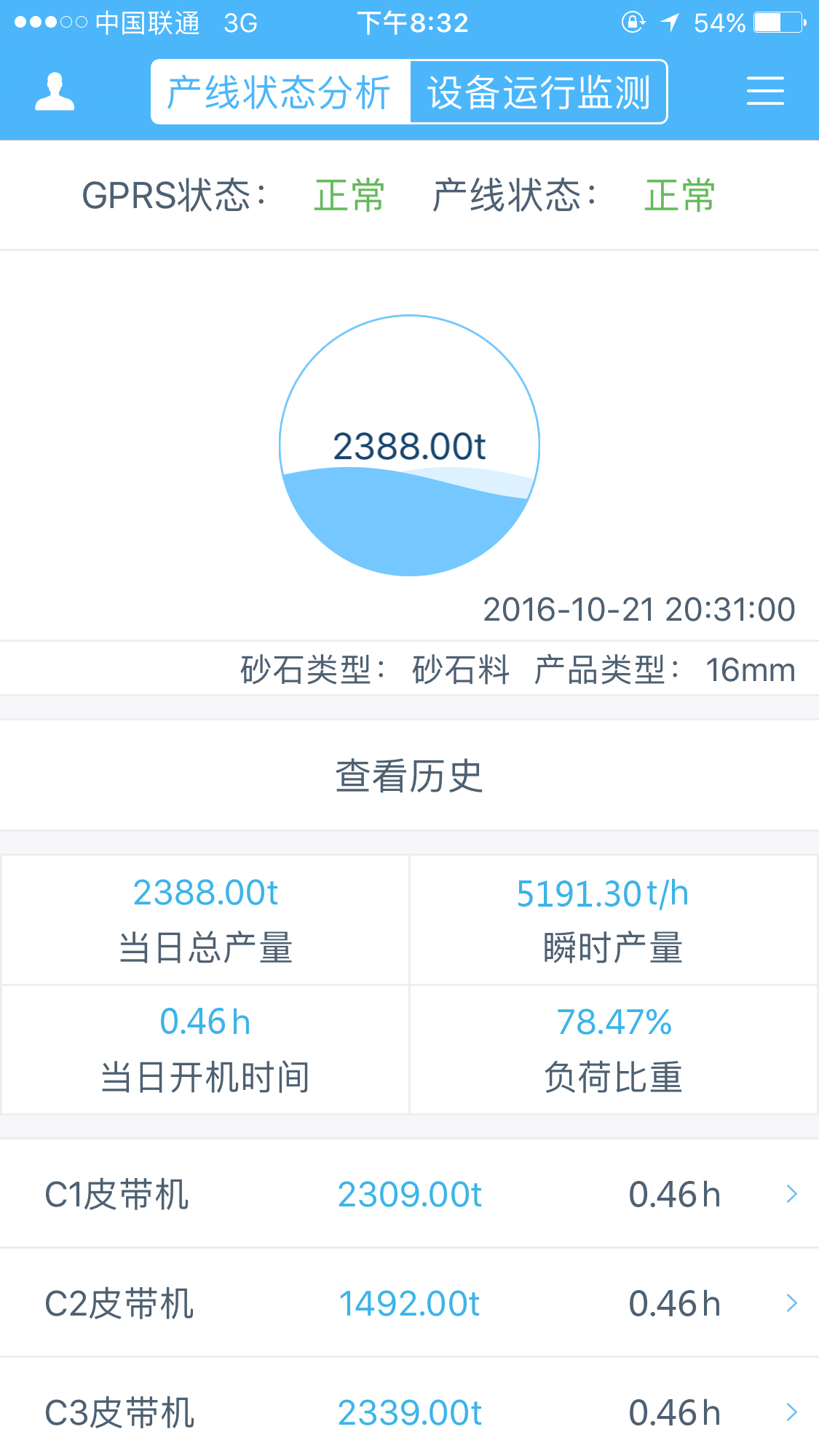Screen dimensions: 819x1456
Task: Open the hamburger menu
Action: (x=765, y=92)
